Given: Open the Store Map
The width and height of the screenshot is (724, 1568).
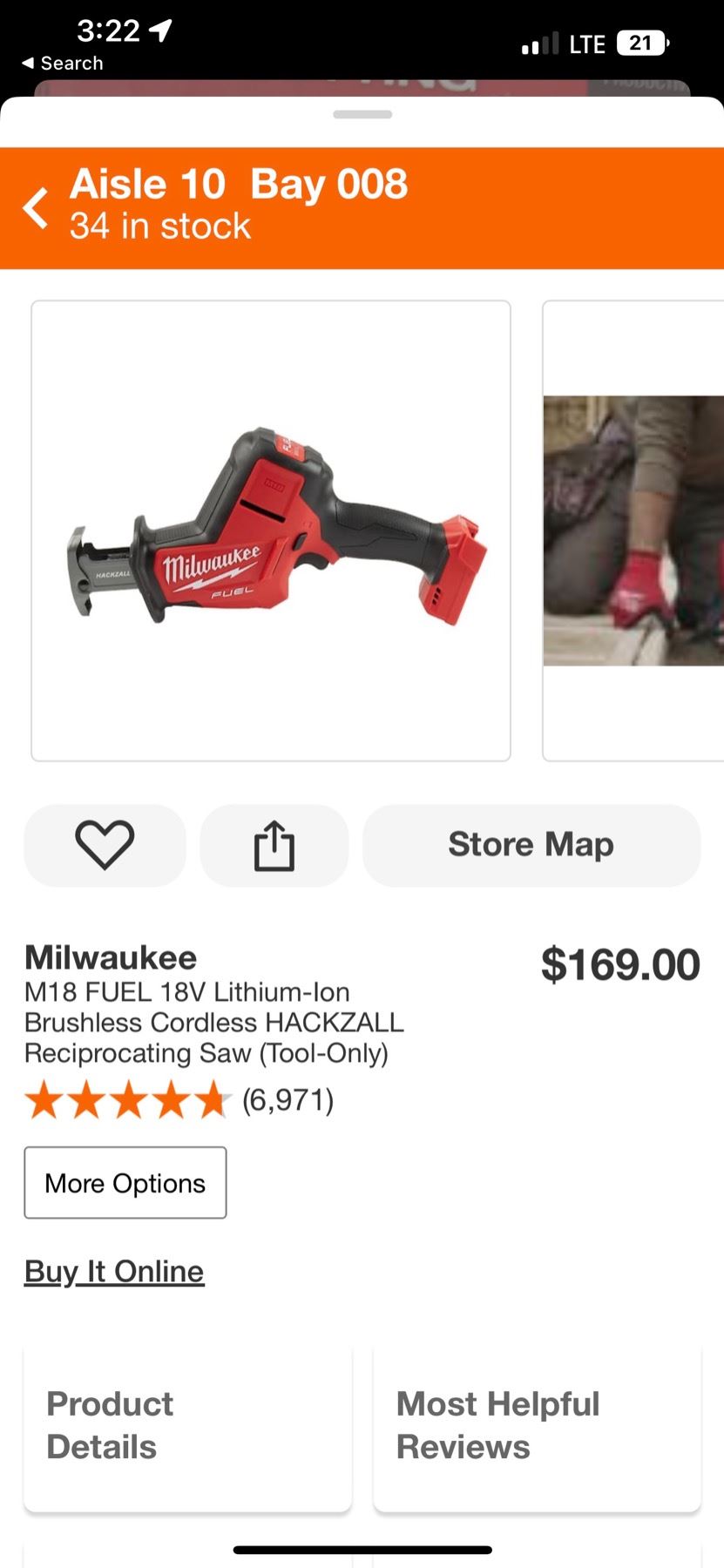Looking at the screenshot, I should tap(531, 845).
